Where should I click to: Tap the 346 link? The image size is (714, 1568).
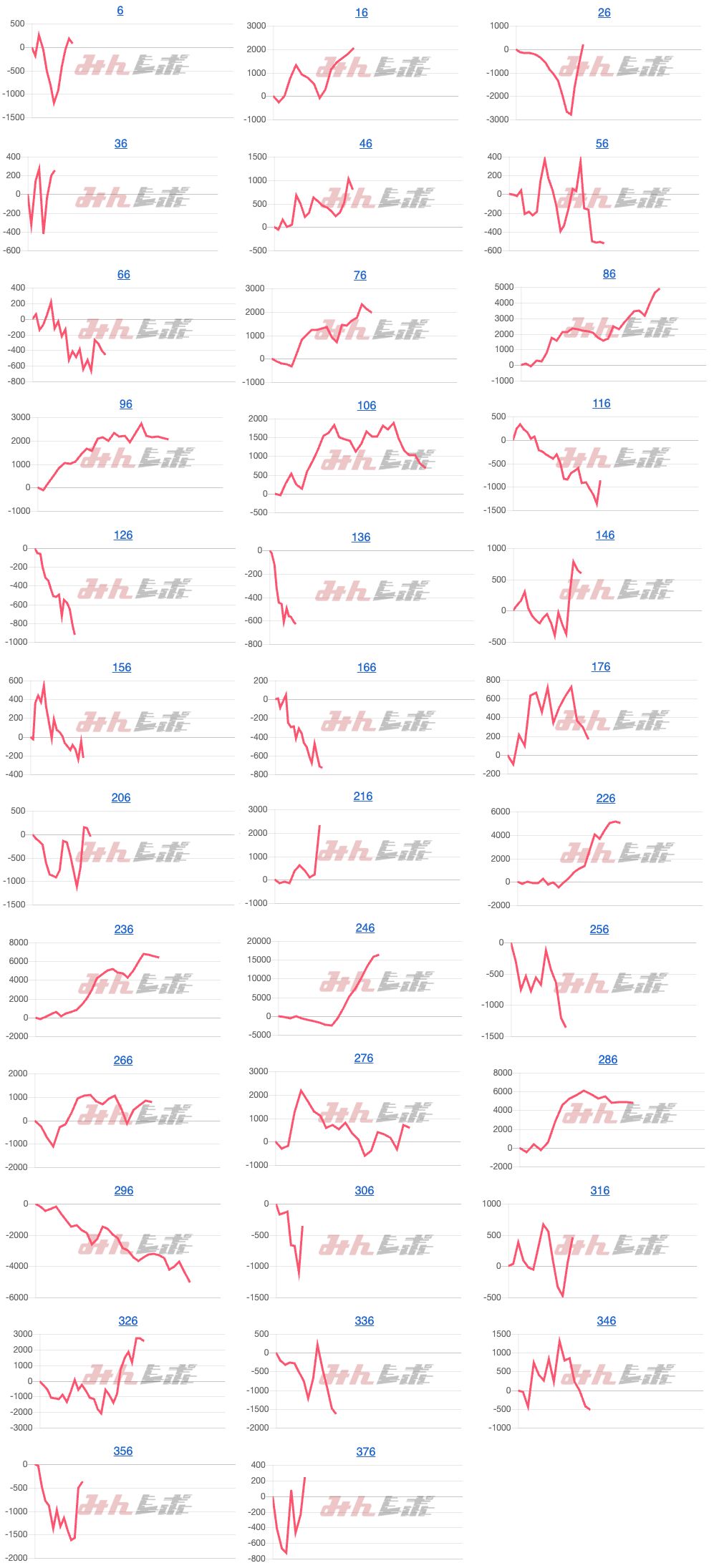click(606, 1321)
